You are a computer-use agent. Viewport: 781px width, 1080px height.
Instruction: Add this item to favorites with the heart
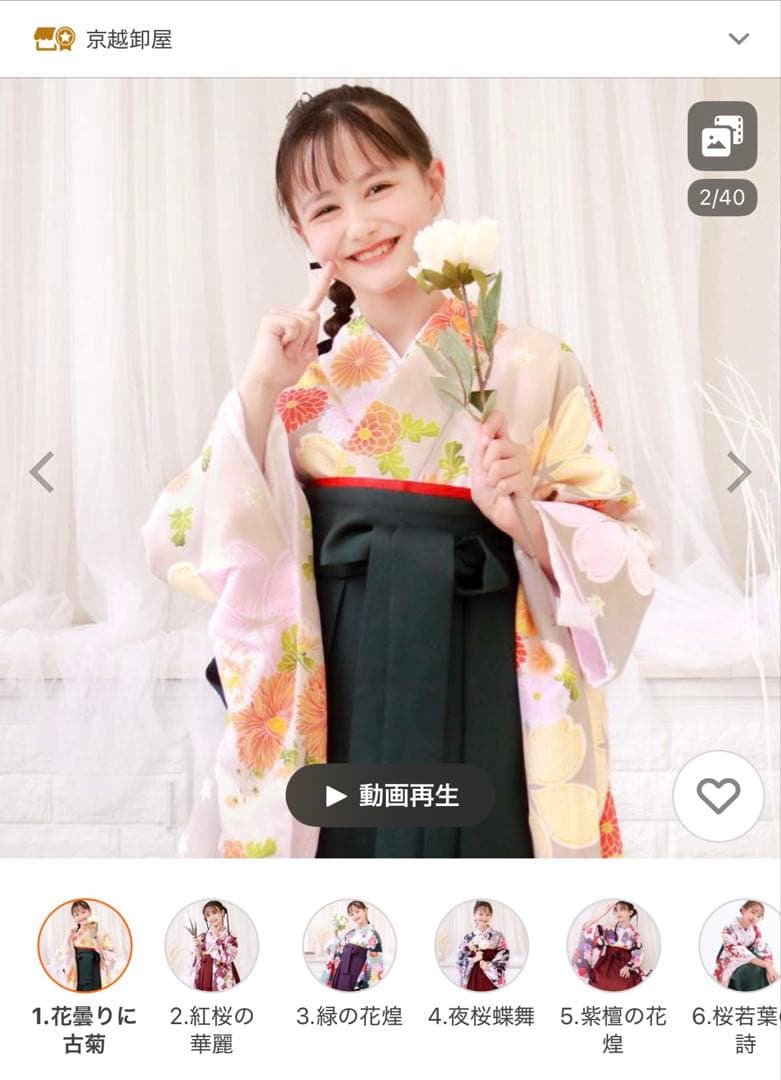tap(718, 796)
